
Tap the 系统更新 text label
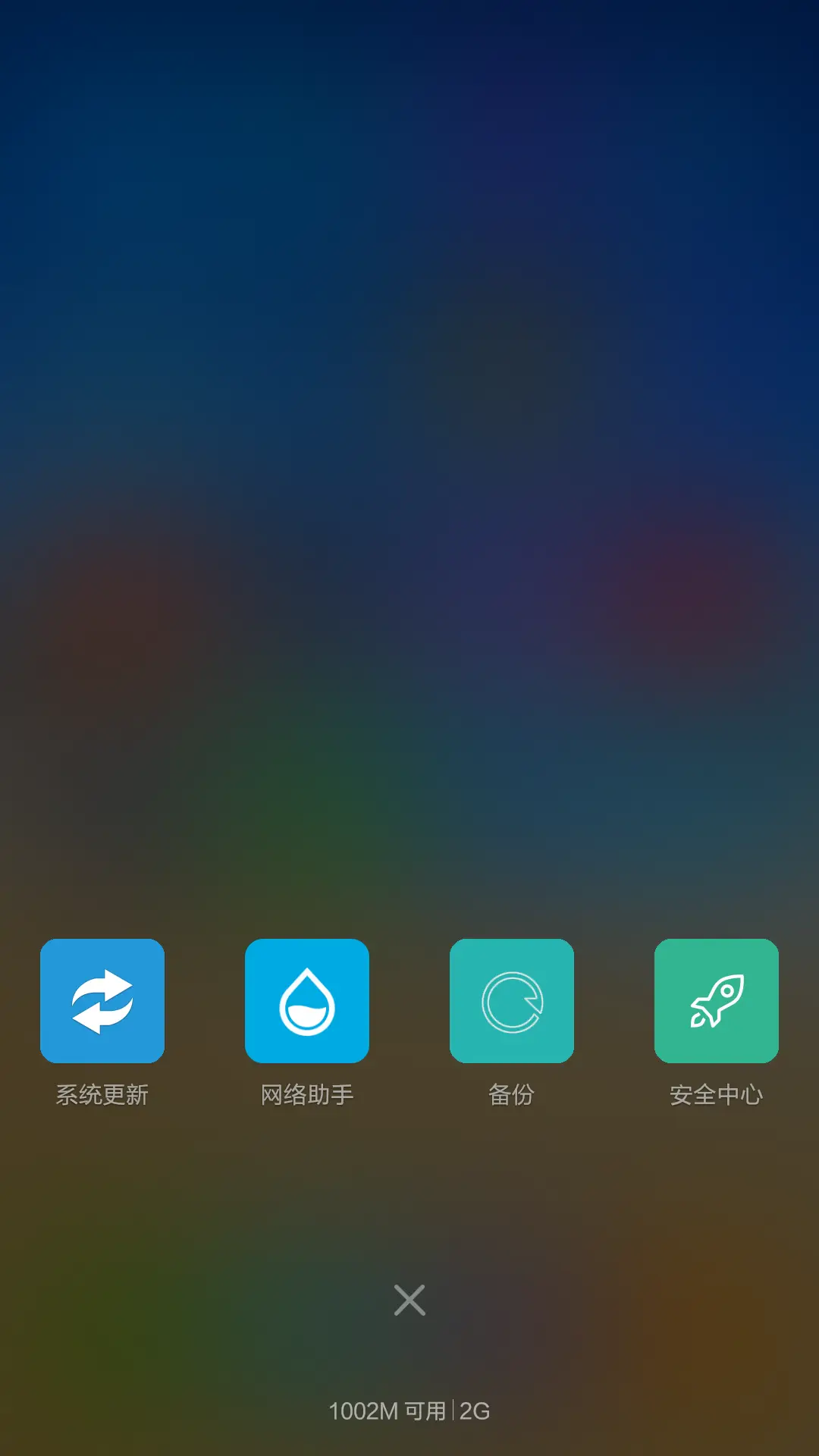click(x=102, y=1094)
